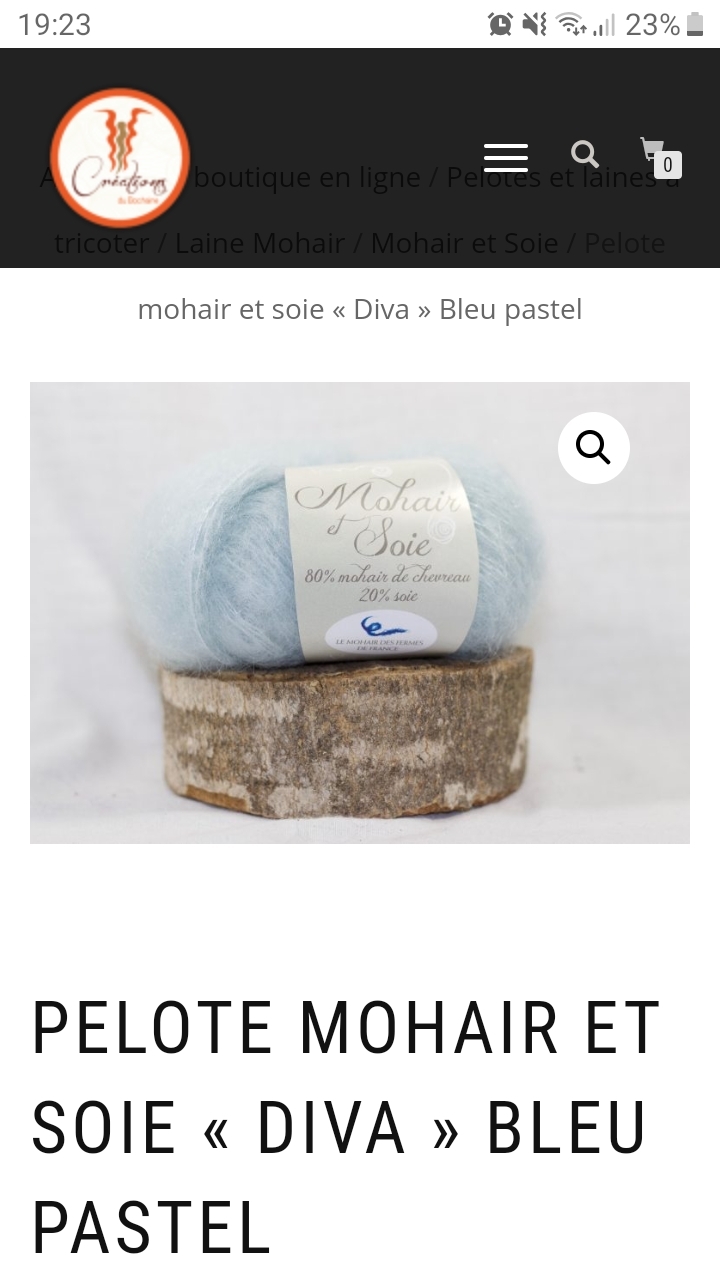Open the Diva Bleu pastel yarn photo
Screen dimensions: 720x1280
[340, 640]
